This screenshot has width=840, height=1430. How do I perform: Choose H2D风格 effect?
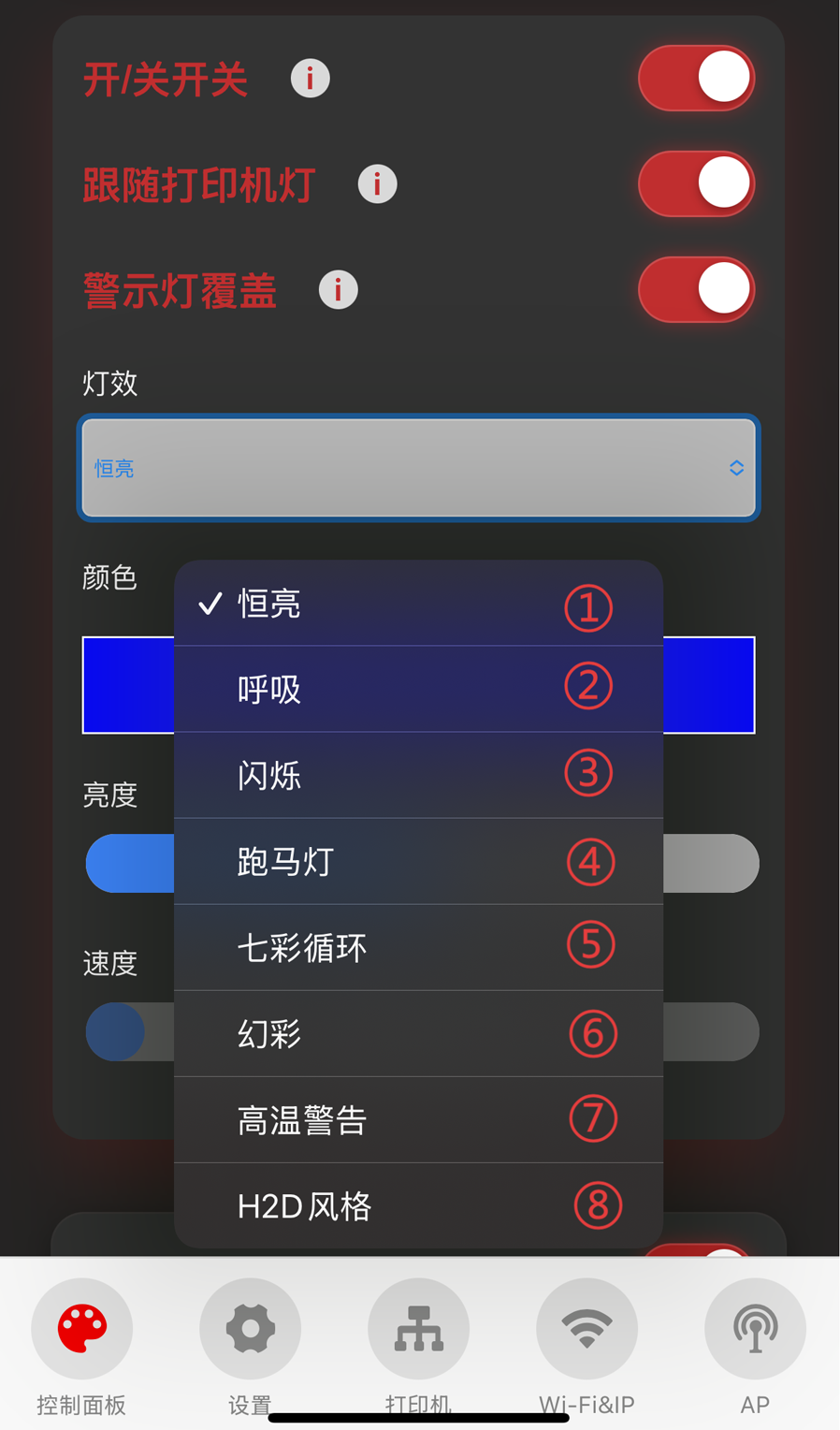418,1206
